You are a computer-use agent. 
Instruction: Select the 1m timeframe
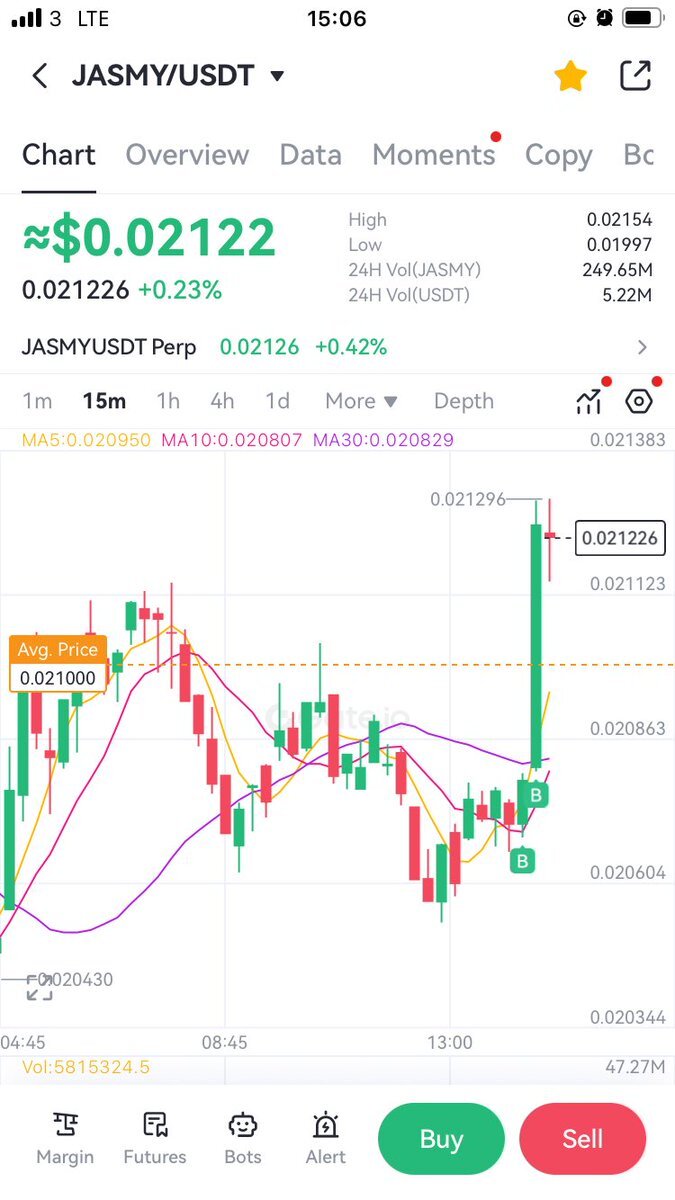[37, 401]
